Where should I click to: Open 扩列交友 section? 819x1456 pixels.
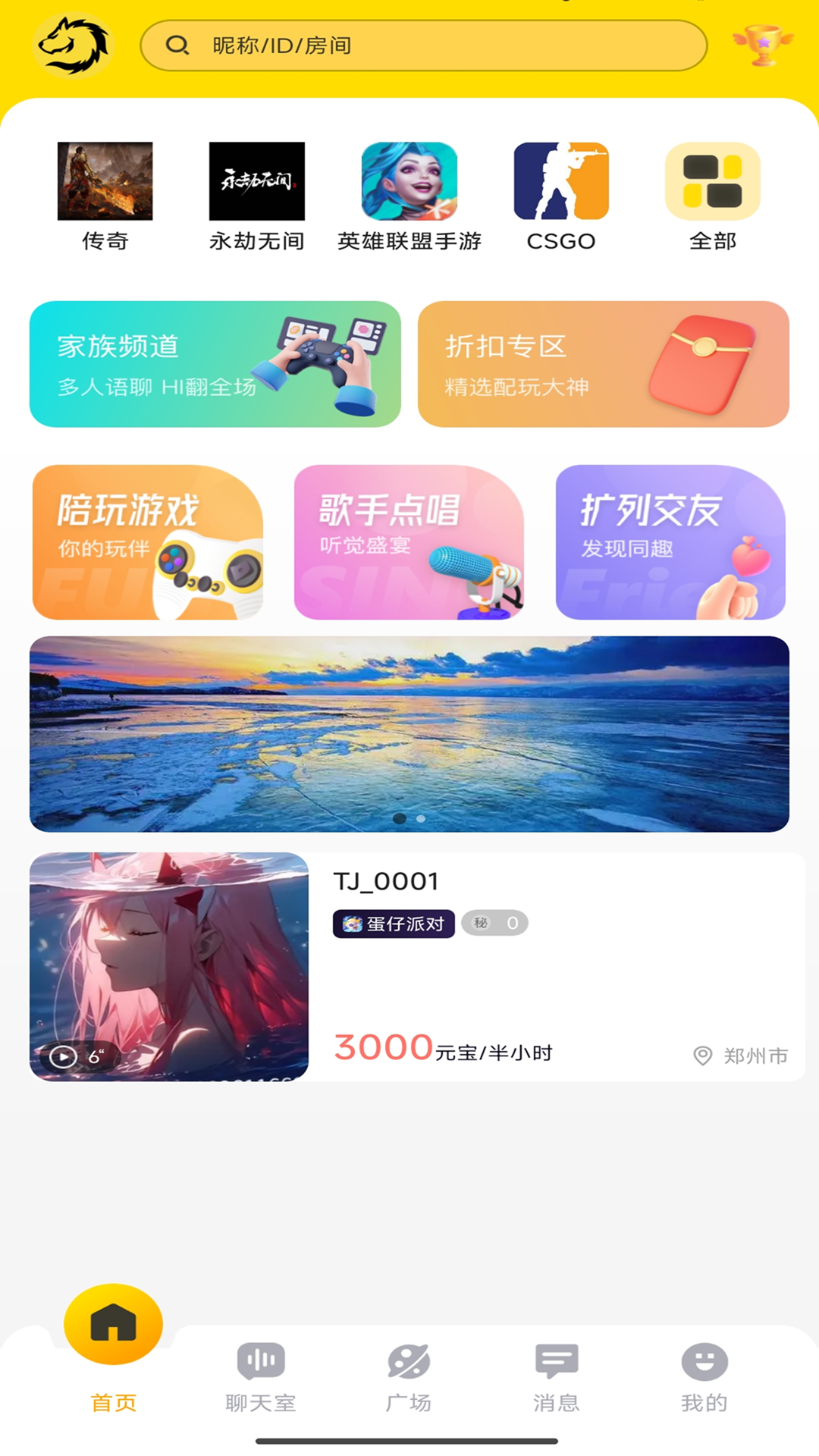point(670,542)
